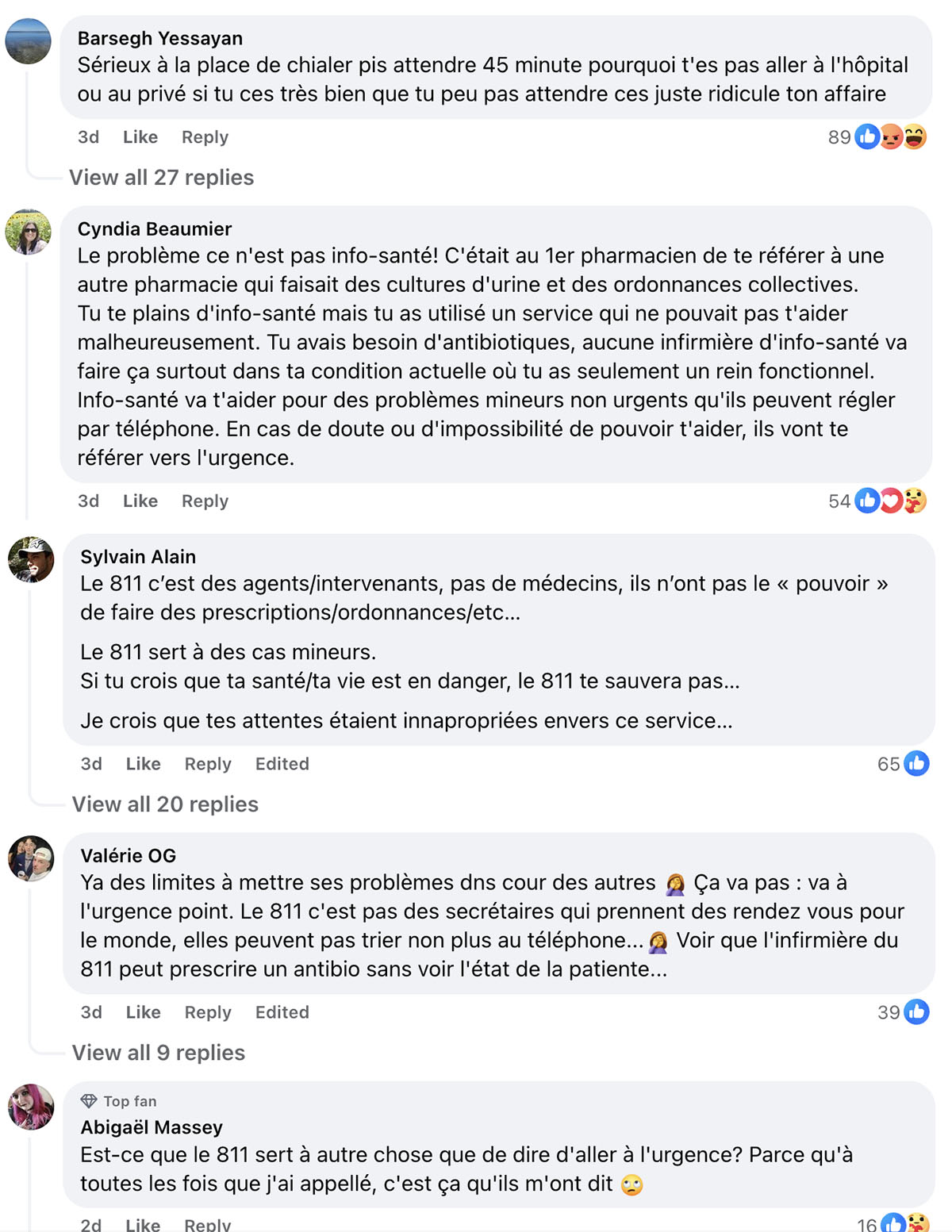Screen dimensions: 952x1232
Task: View the 65 likes on Sylvain's comment
Action: [903, 764]
